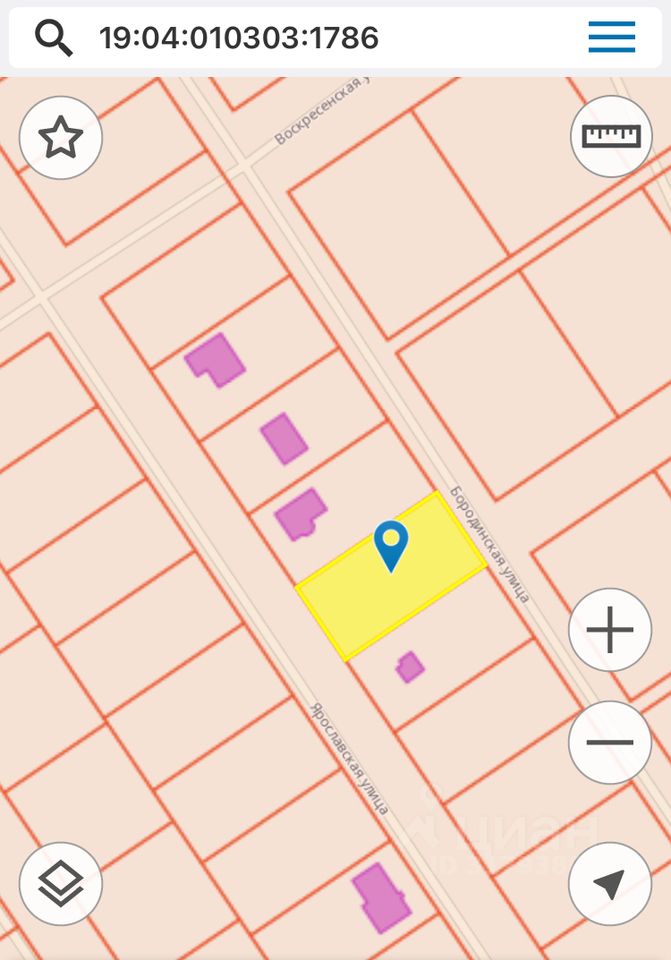Tap the magnifier search icon
The height and width of the screenshot is (960, 671).
click(x=54, y=38)
